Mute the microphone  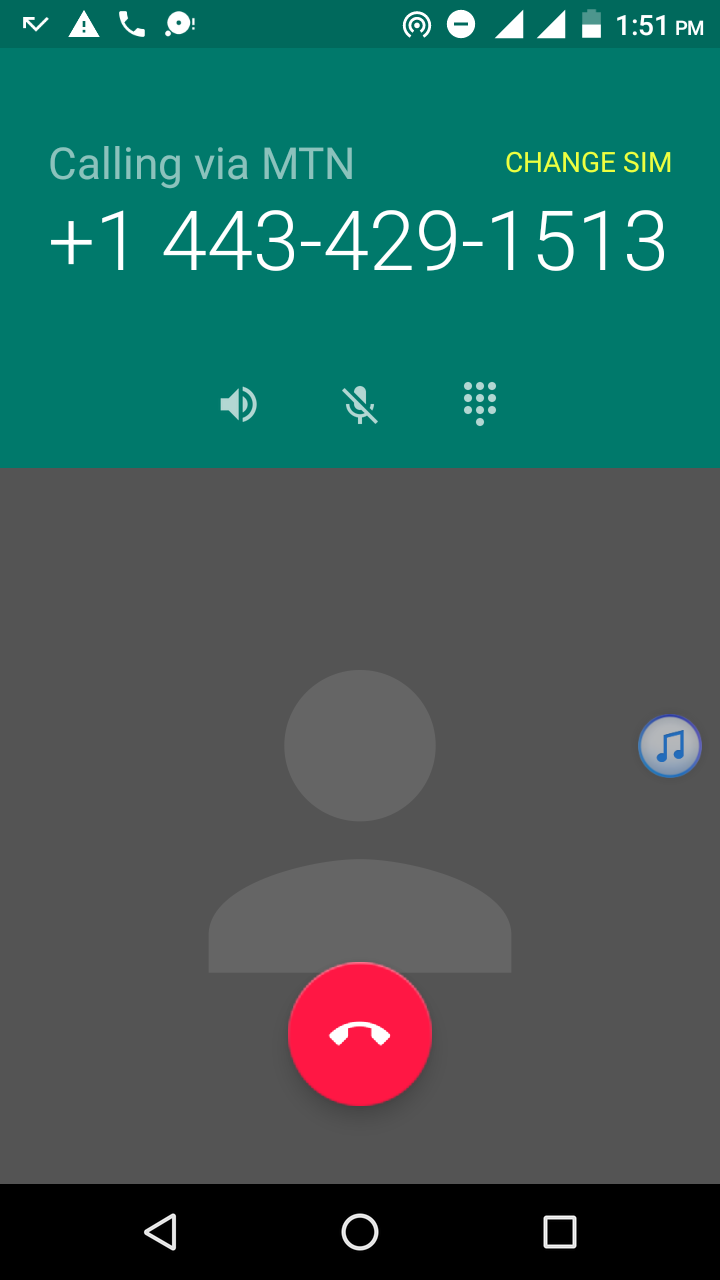click(x=360, y=404)
